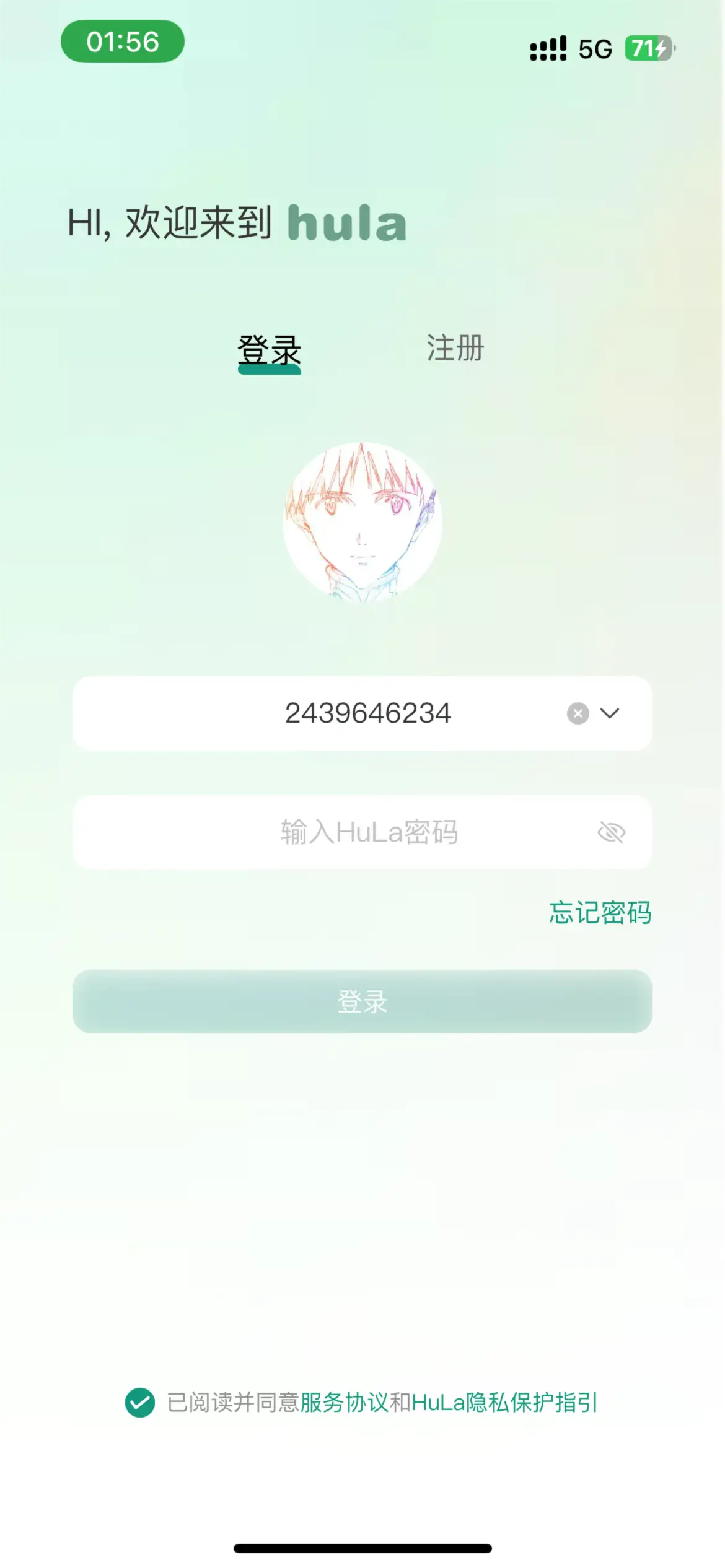Open the 忘记密码 link

(600, 912)
